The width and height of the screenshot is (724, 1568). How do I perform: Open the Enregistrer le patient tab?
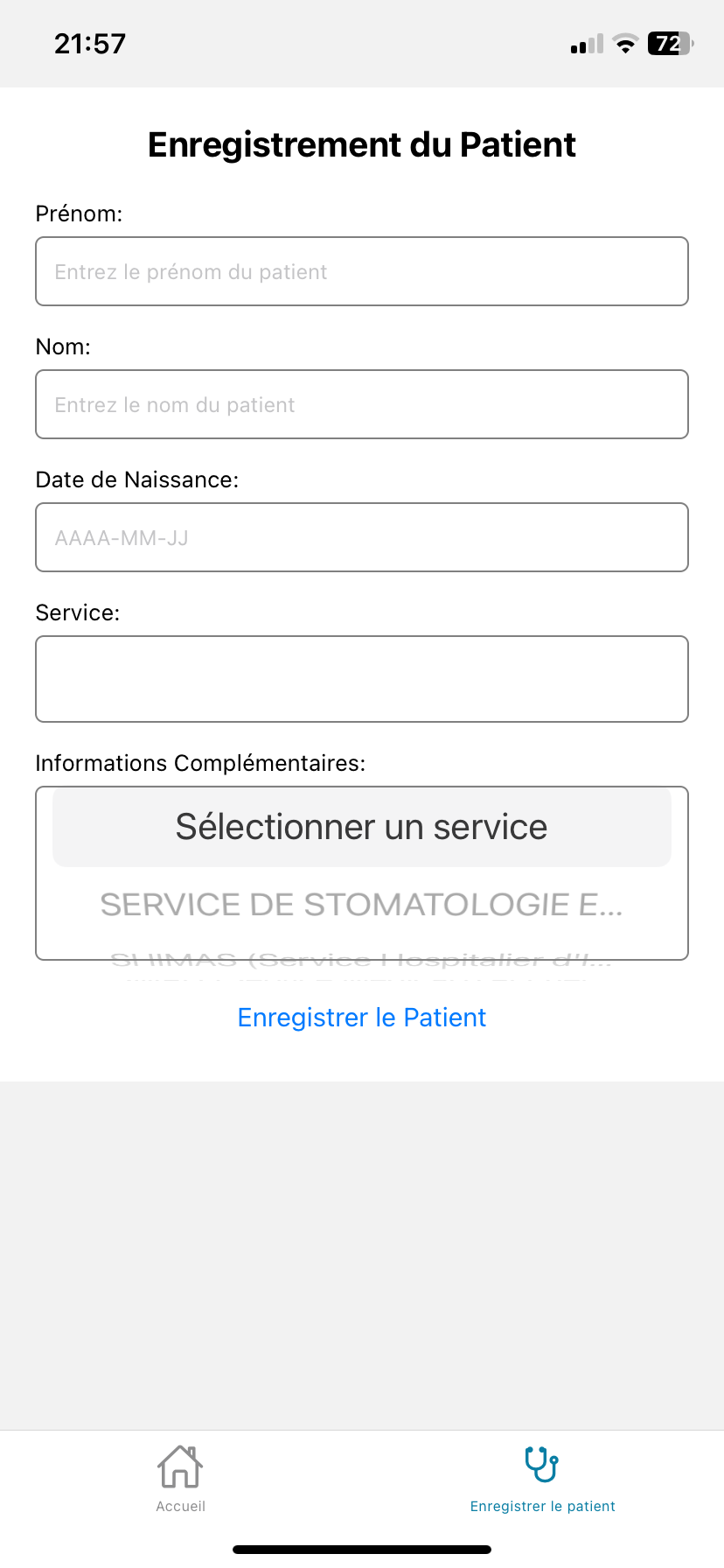tap(543, 1479)
